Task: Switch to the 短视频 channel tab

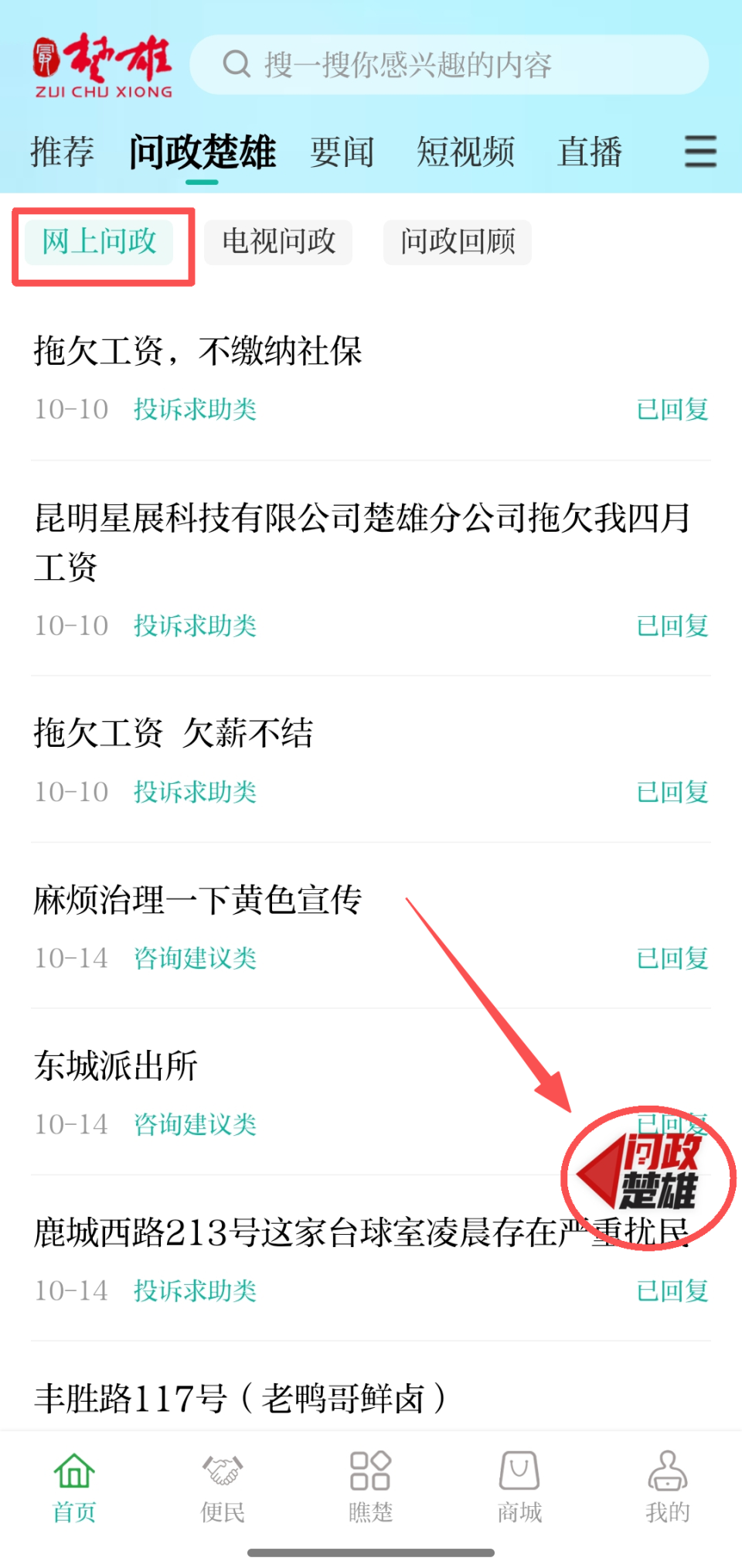Action: click(465, 151)
